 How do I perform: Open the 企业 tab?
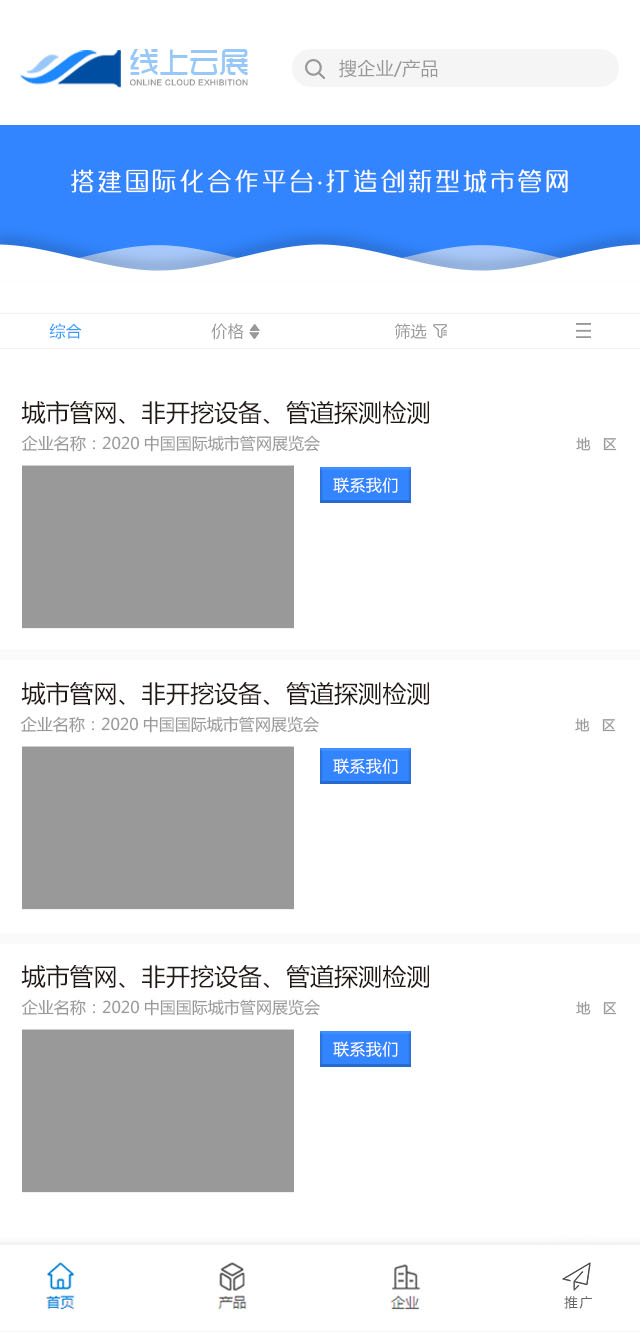(x=405, y=1286)
